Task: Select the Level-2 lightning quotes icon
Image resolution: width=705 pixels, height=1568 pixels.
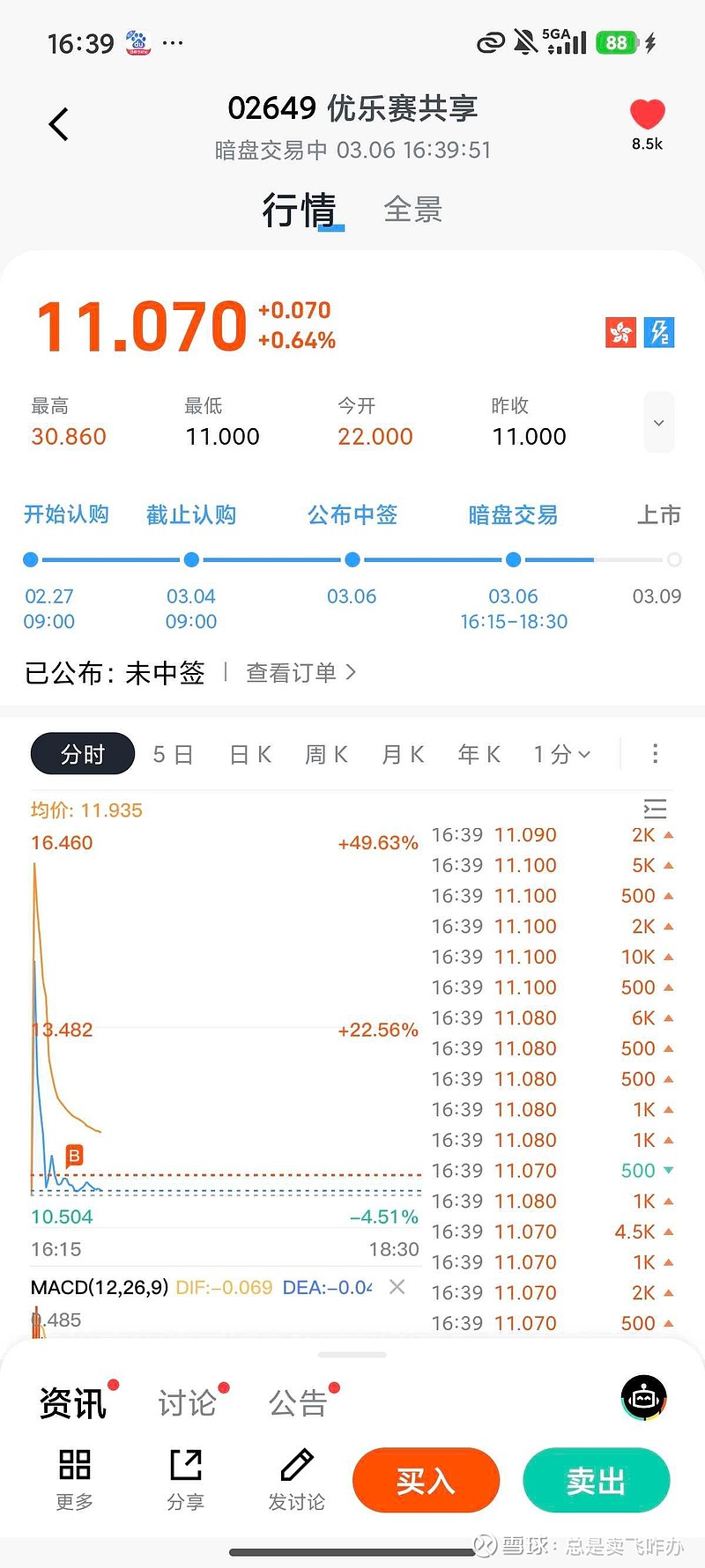Action: tap(660, 331)
